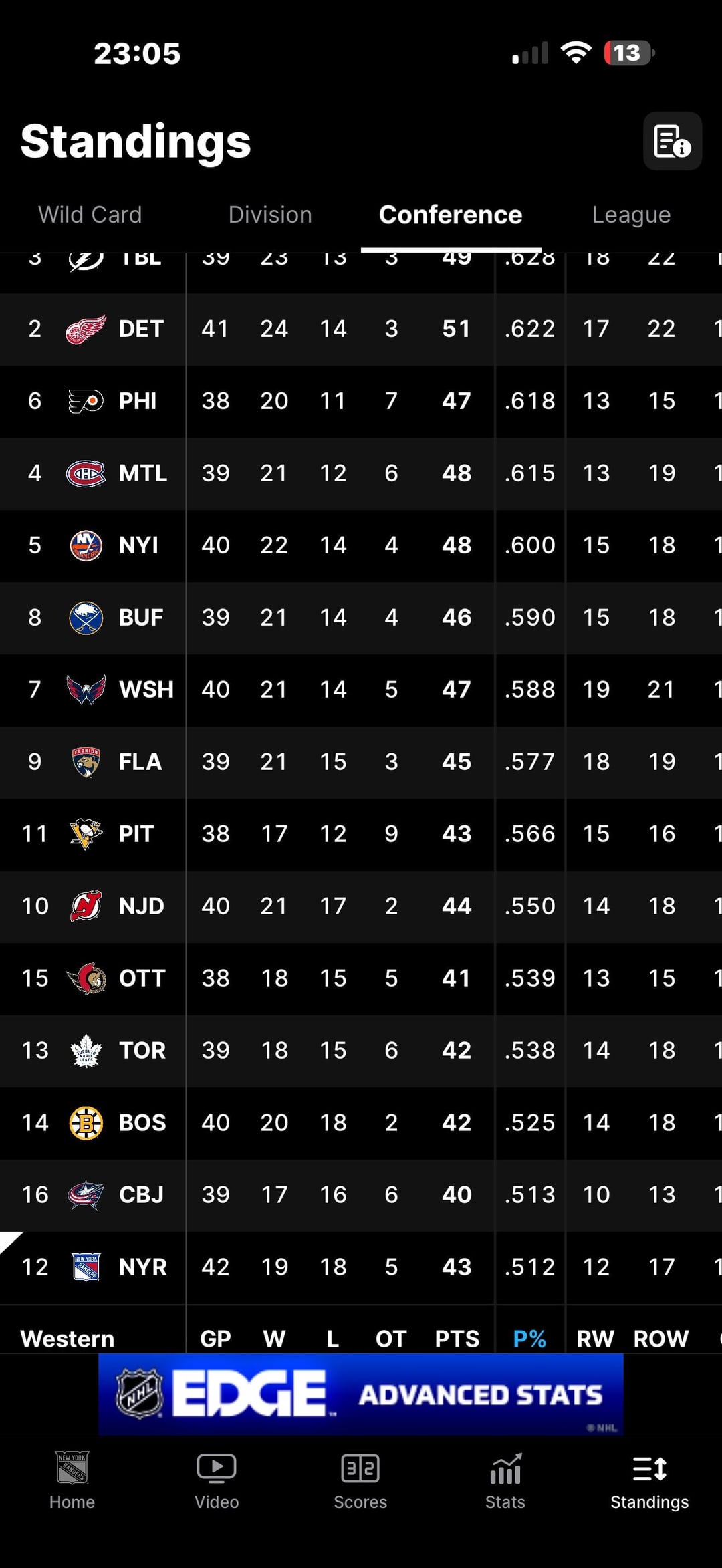Go to the Scores tab
722x1568 pixels.
pyautogui.click(x=360, y=1482)
